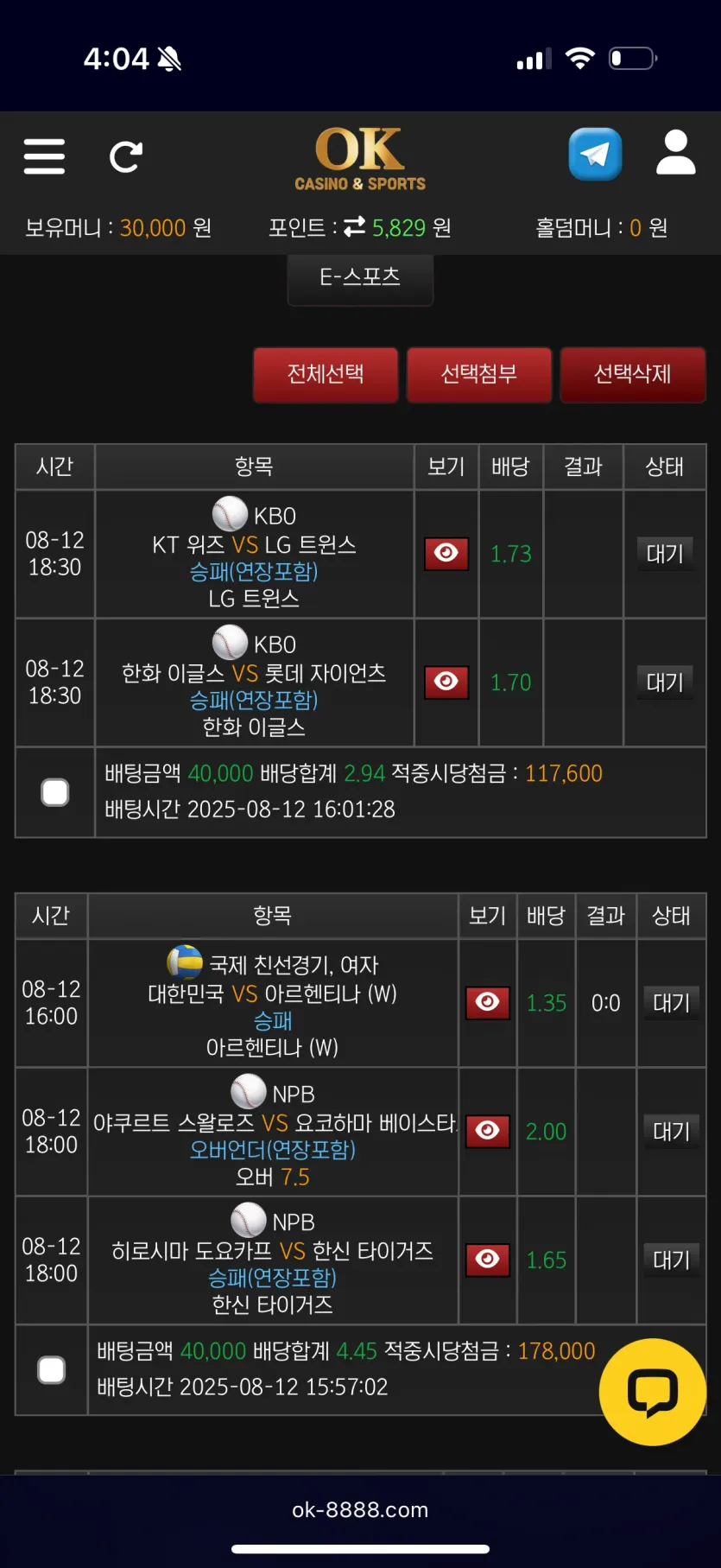Open the yellow live chat bubble

click(653, 1392)
